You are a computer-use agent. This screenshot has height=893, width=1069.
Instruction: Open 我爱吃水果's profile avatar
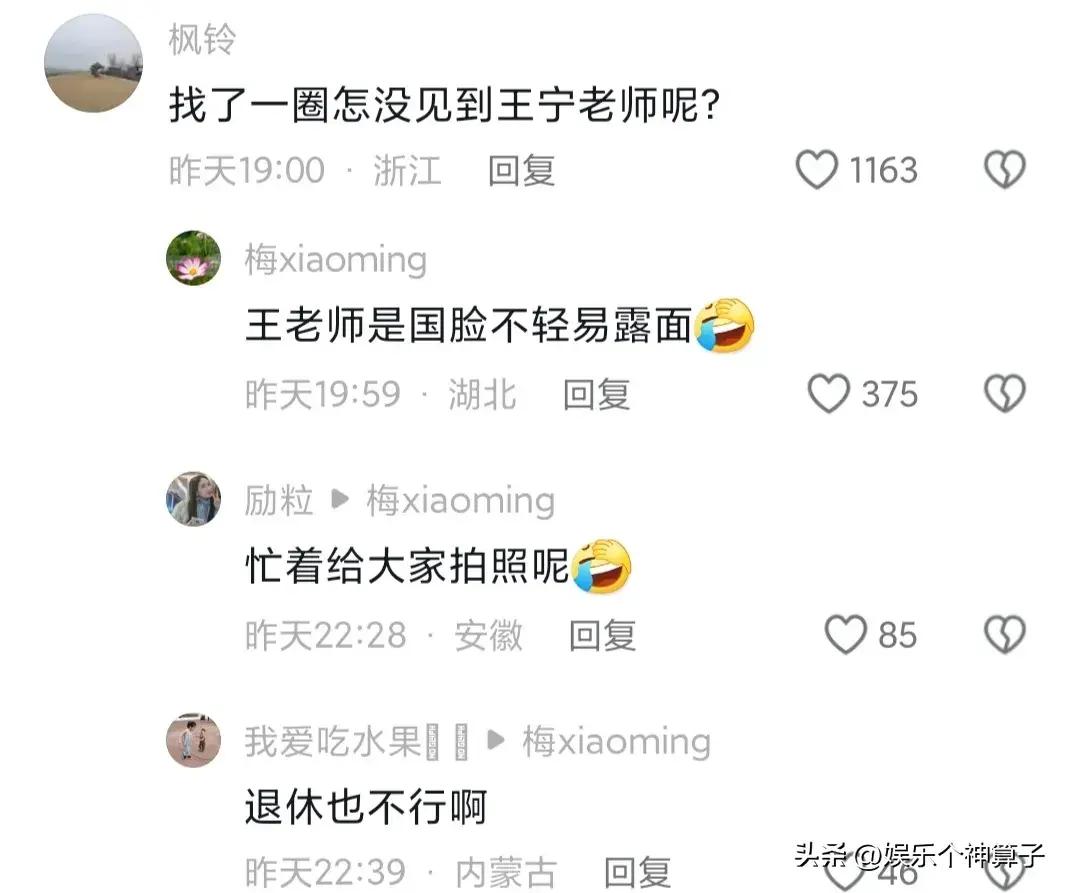click(193, 740)
